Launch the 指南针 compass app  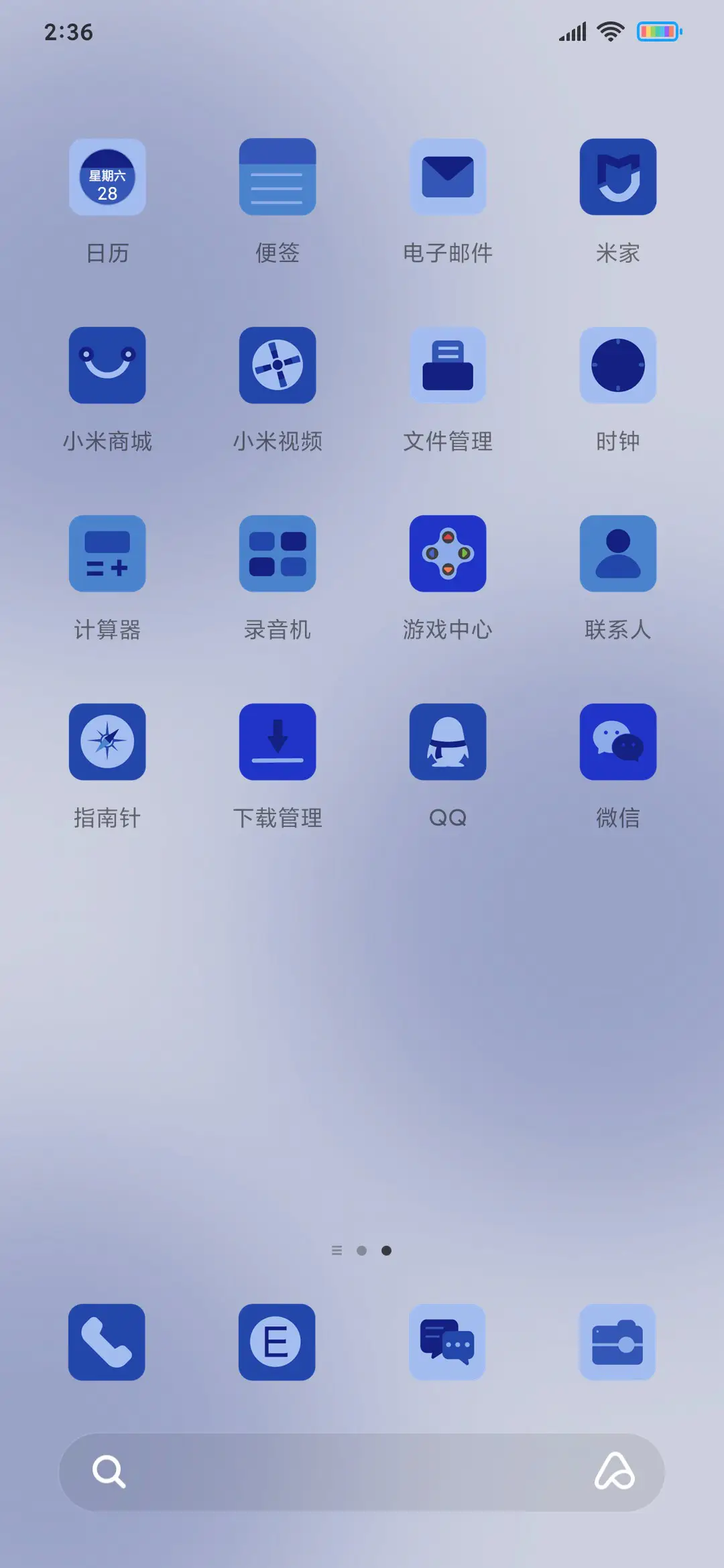[x=107, y=742]
